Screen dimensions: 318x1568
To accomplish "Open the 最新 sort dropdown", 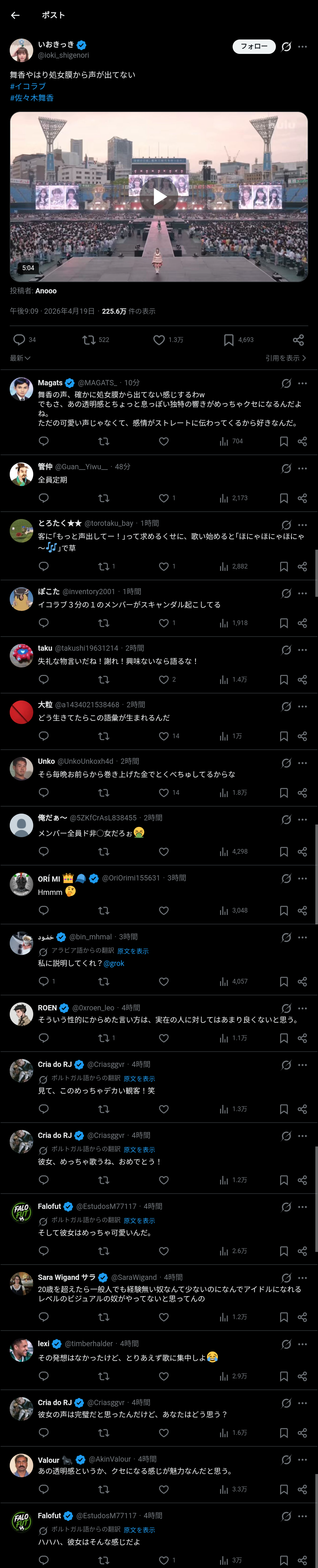I will [20, 358].
